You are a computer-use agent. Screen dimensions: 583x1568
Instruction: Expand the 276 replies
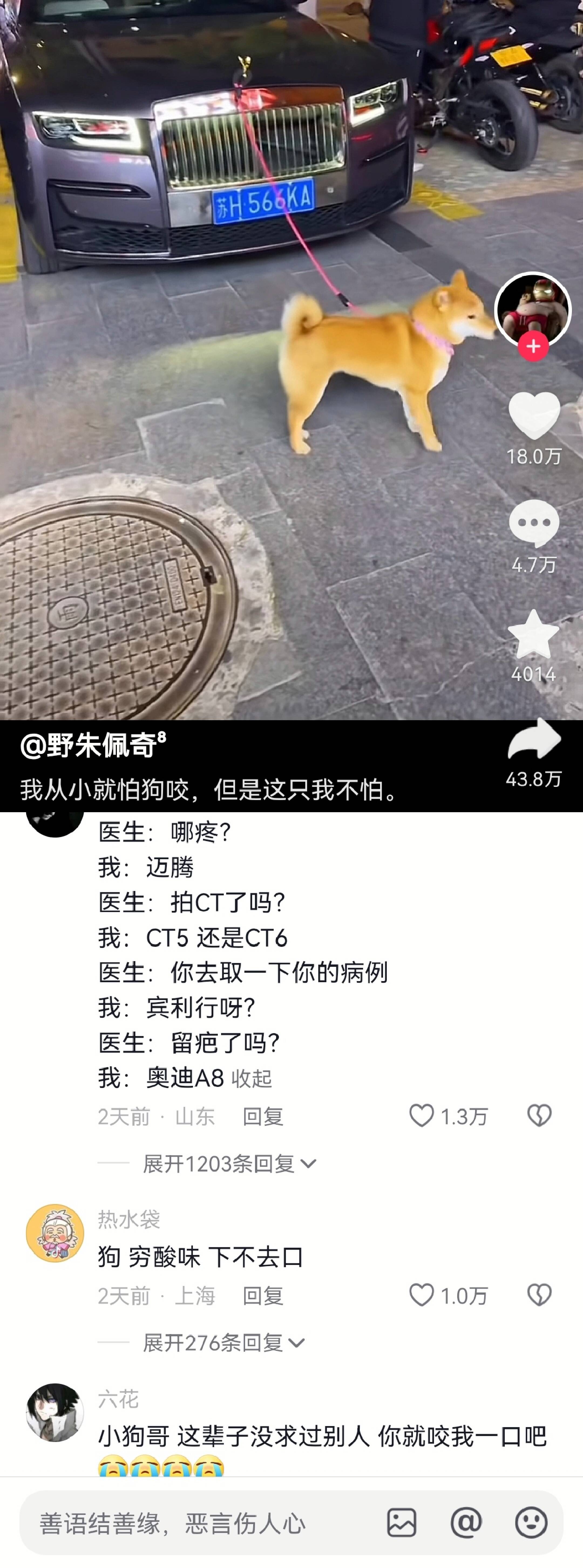(223, 1343)
